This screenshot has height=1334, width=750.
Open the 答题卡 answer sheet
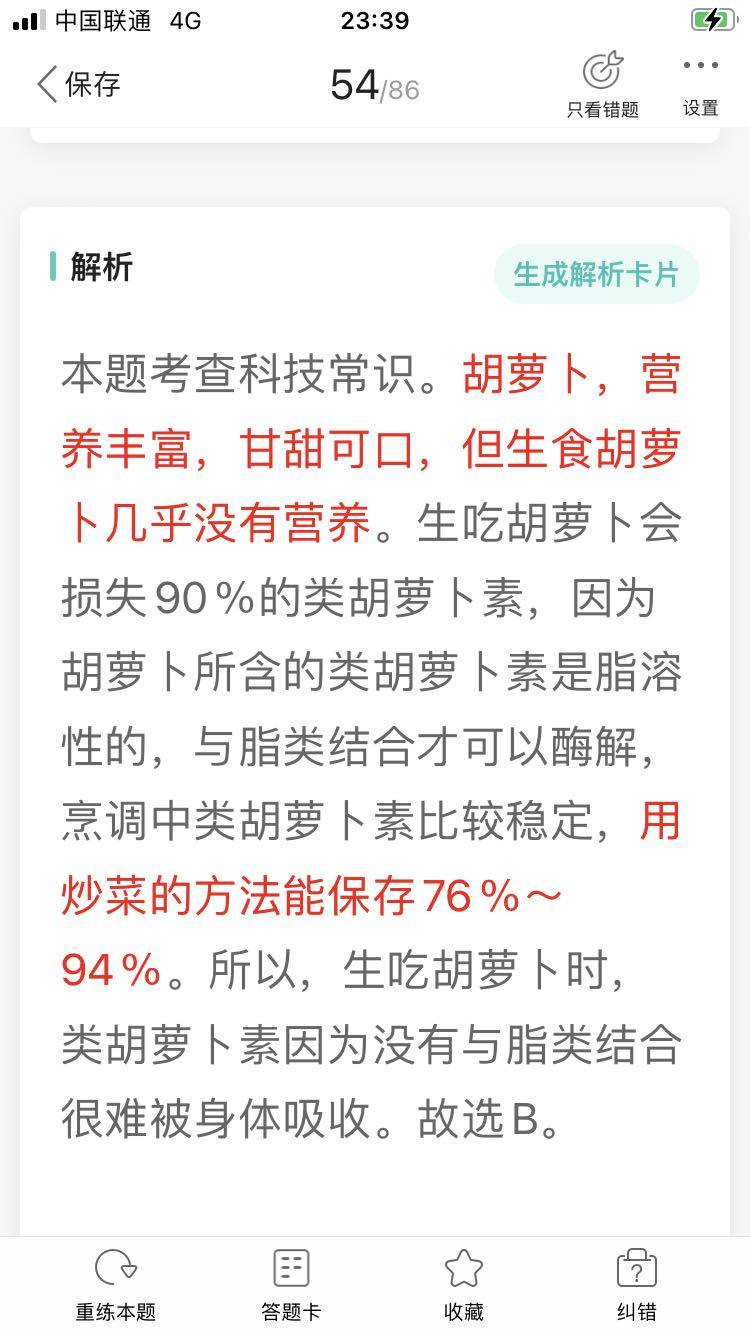click(x=291, y=1284)
